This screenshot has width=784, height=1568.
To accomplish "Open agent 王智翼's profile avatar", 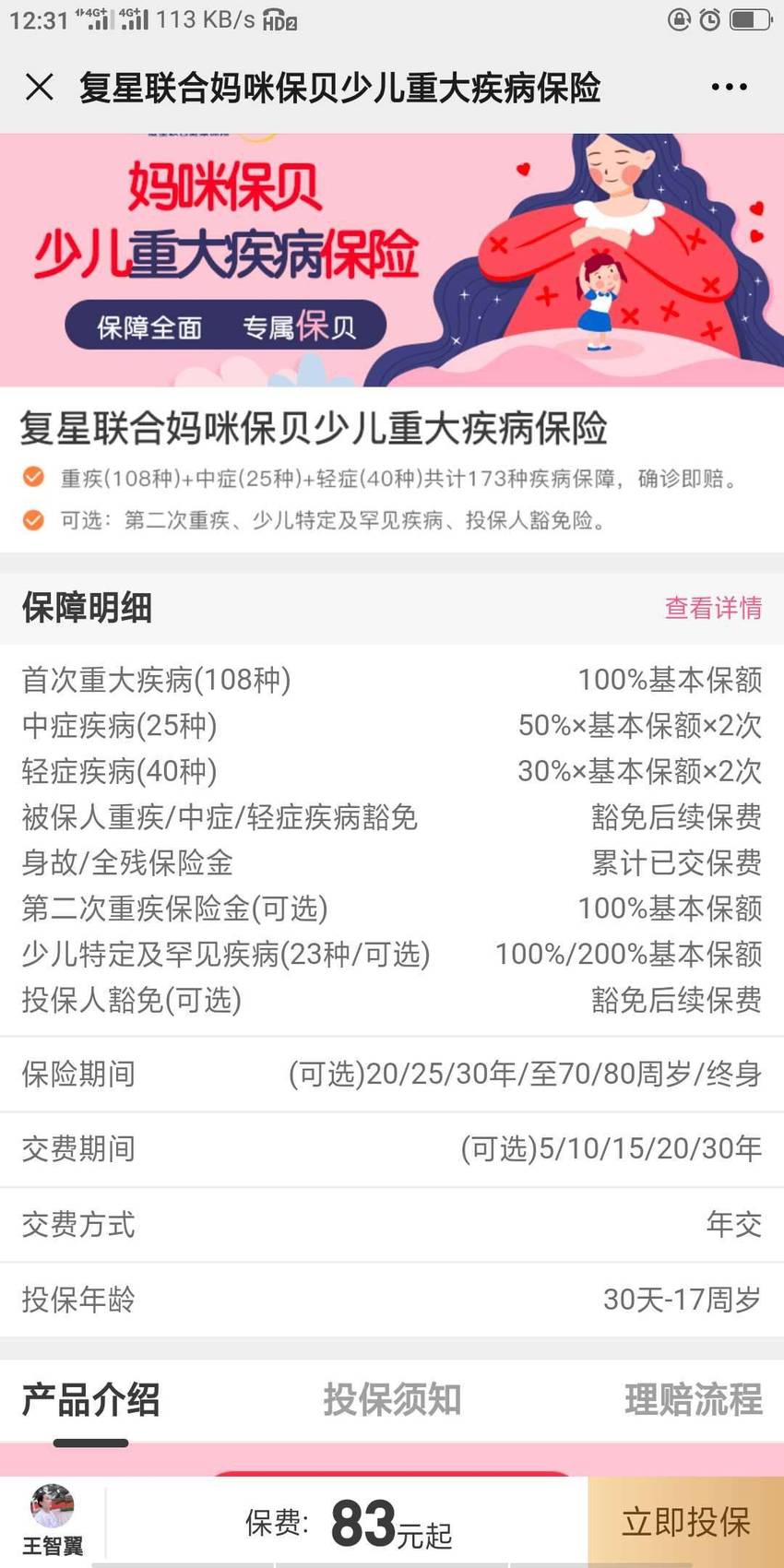I will [x=53, y=1507].
